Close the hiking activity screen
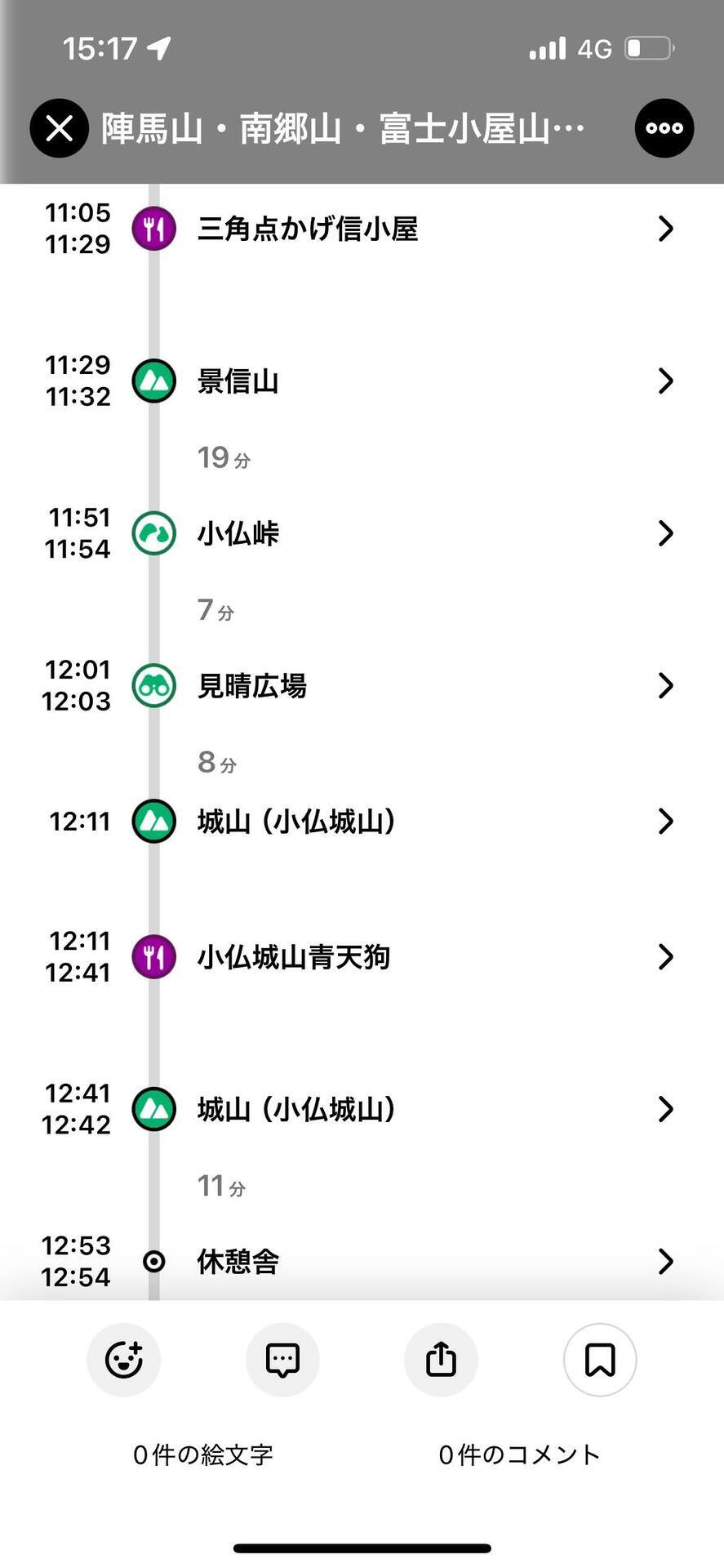 (x=60, y=128)
